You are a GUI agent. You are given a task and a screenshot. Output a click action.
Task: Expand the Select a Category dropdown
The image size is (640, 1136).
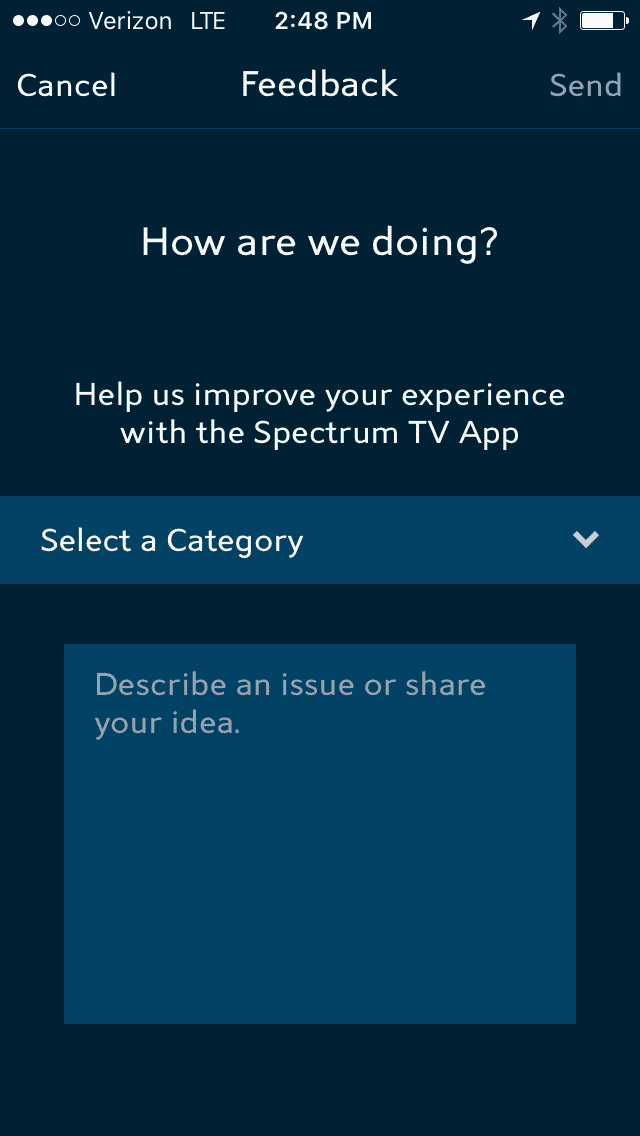pyautogui.click(x=320, y=540)
